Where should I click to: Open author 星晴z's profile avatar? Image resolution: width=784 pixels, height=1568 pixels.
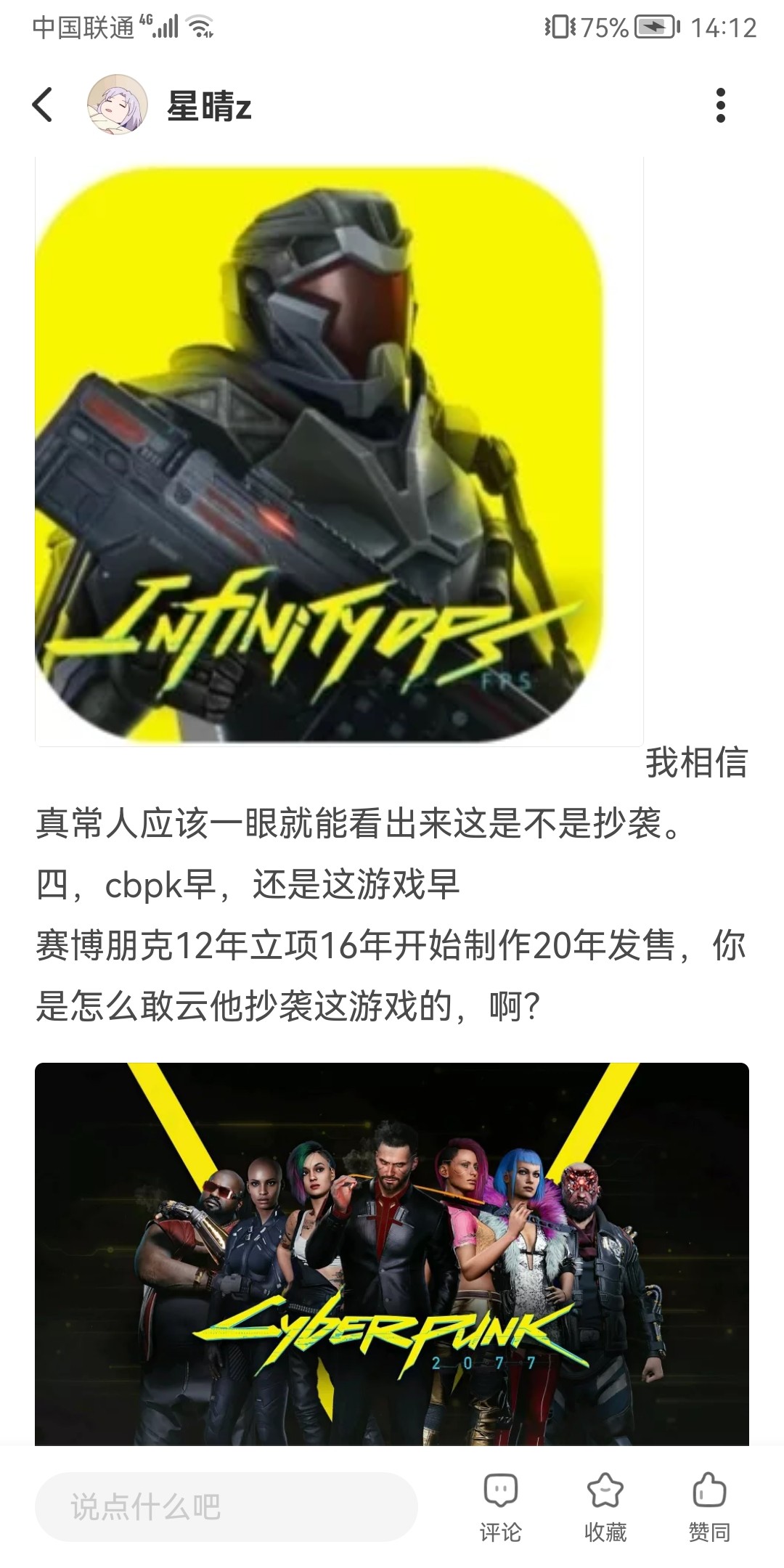tap(117, 105)
